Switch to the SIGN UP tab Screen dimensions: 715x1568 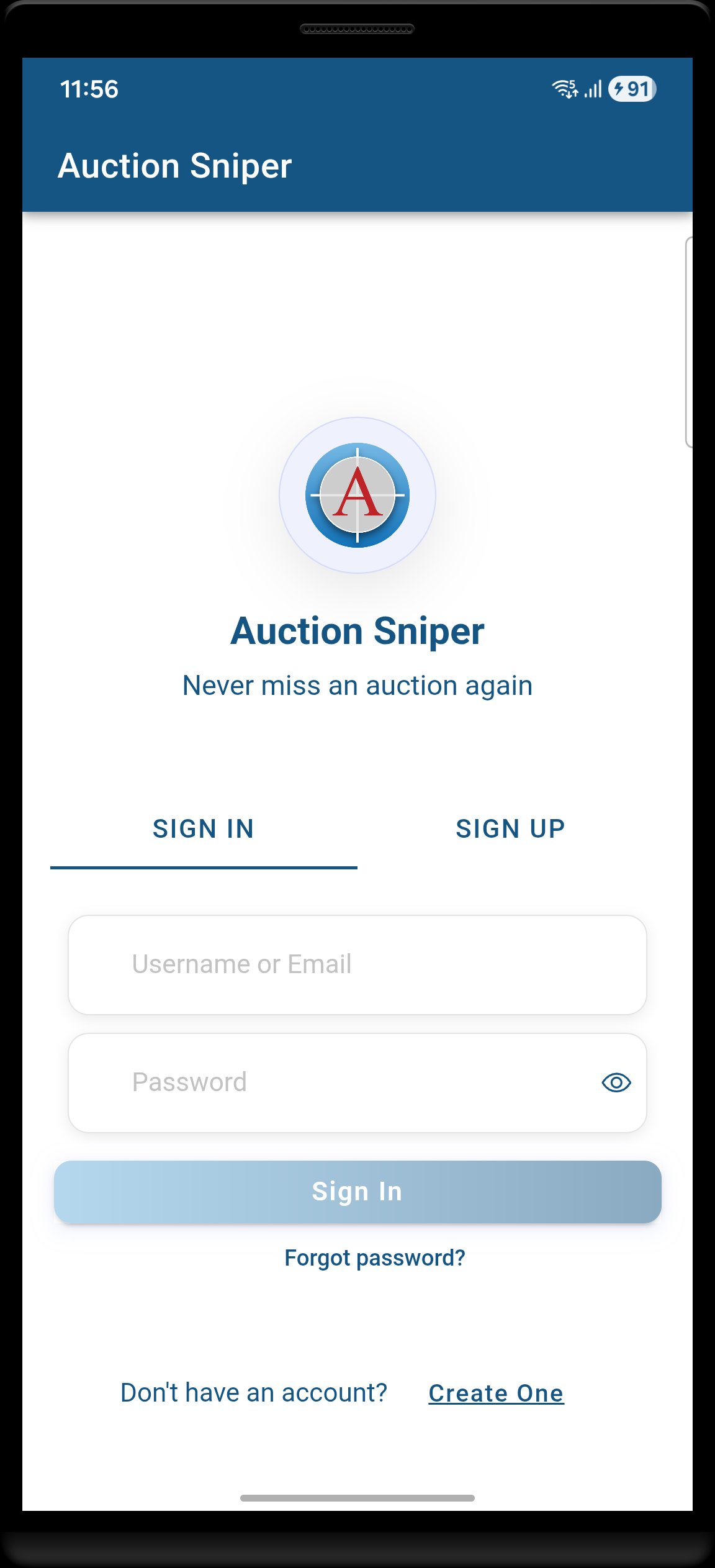[510, 828]
